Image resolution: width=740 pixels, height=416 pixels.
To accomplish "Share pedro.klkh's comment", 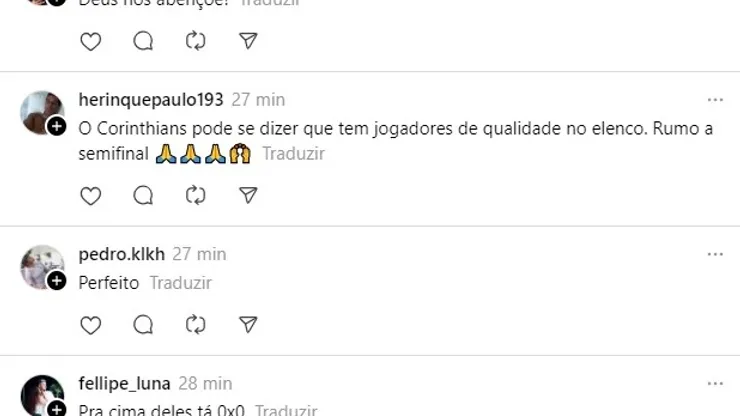I will pyautogui.click(x=248, y=325).
